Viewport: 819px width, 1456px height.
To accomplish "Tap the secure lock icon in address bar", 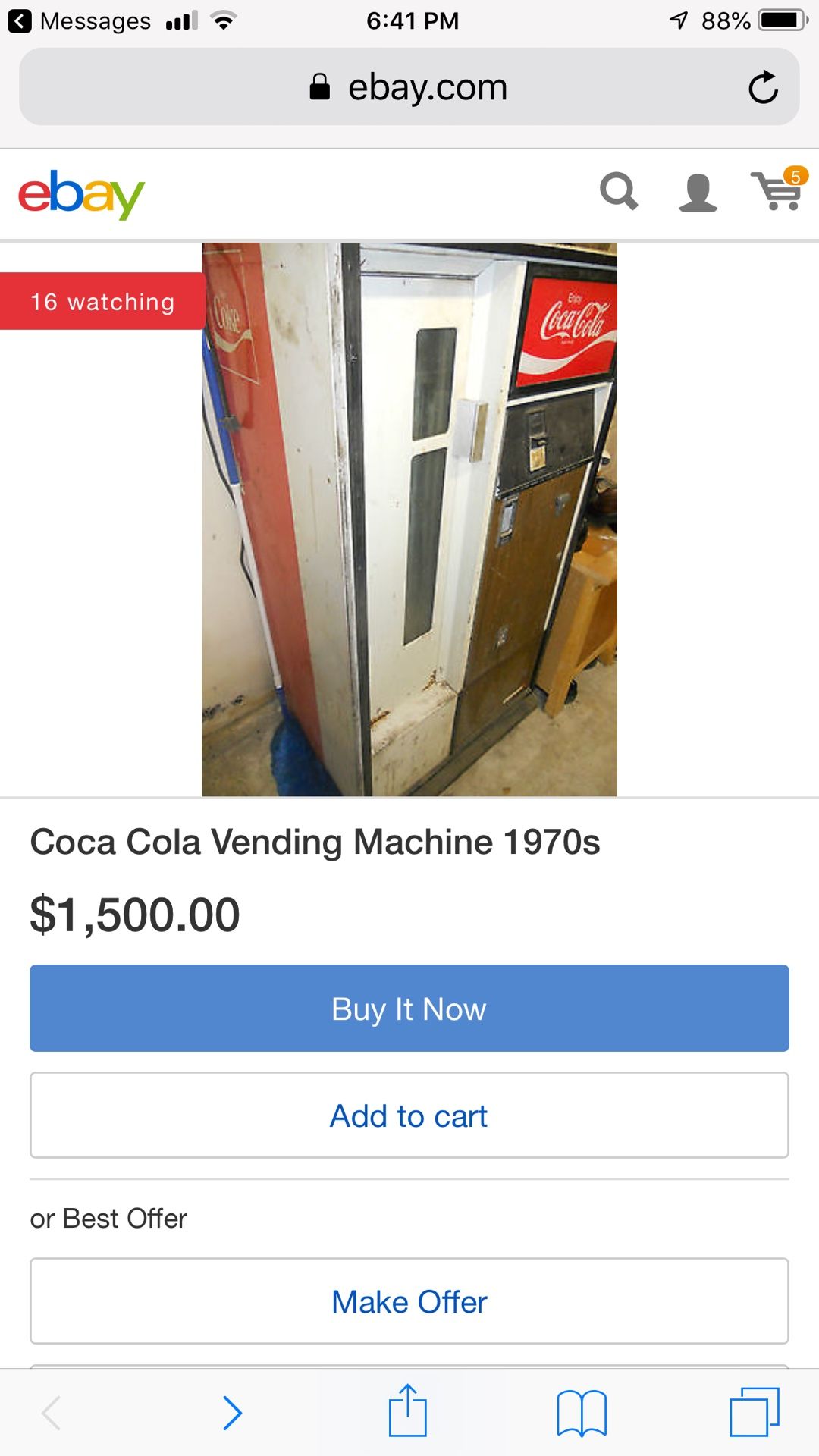I will point(319,86).
